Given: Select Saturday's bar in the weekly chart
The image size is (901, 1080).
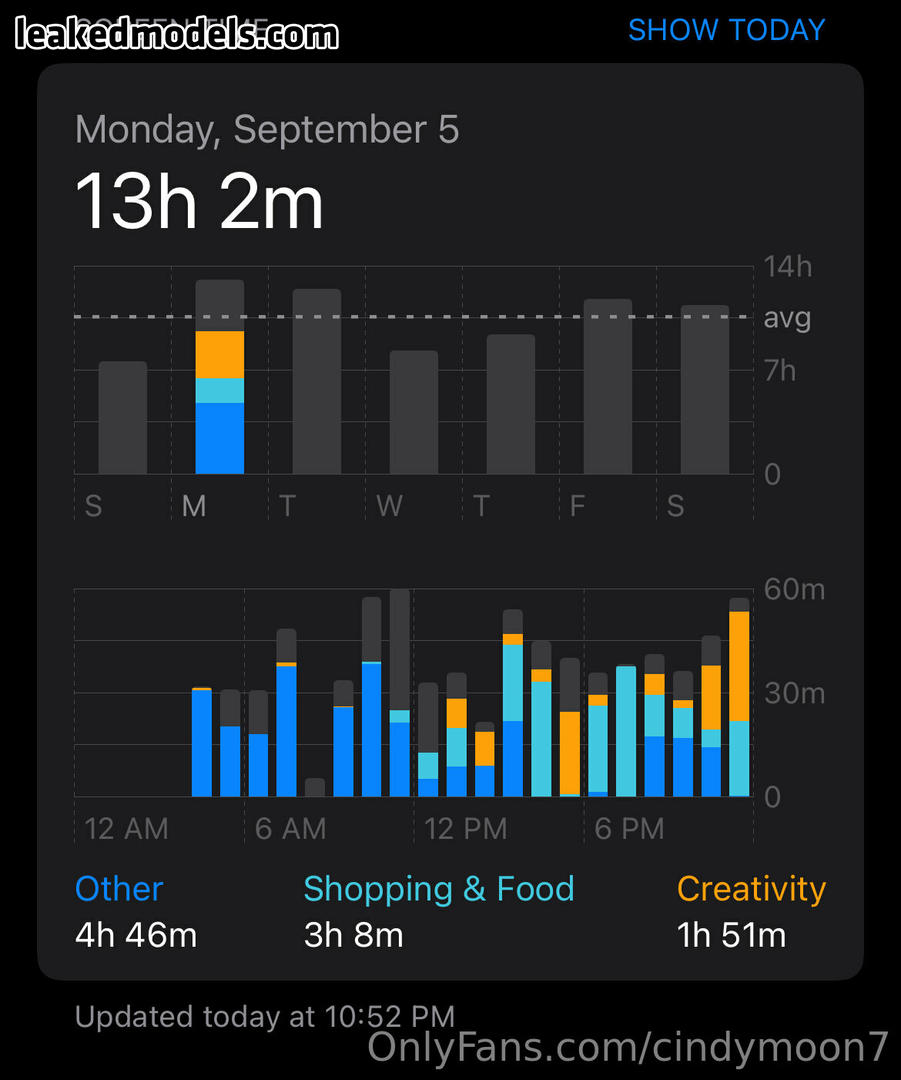Looking at the screenshot, I should point(705,390).
